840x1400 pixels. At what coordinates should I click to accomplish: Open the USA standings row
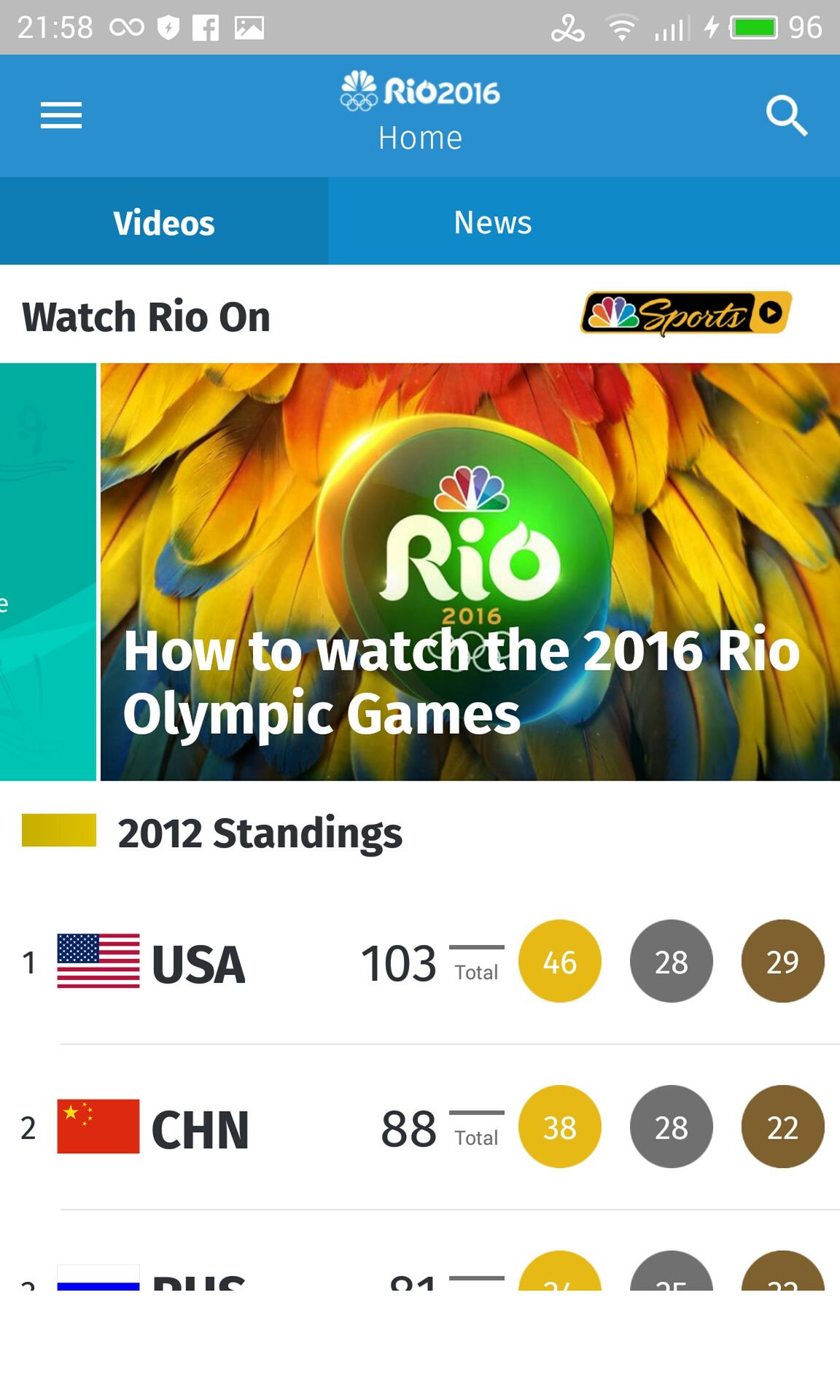[420, 962]
